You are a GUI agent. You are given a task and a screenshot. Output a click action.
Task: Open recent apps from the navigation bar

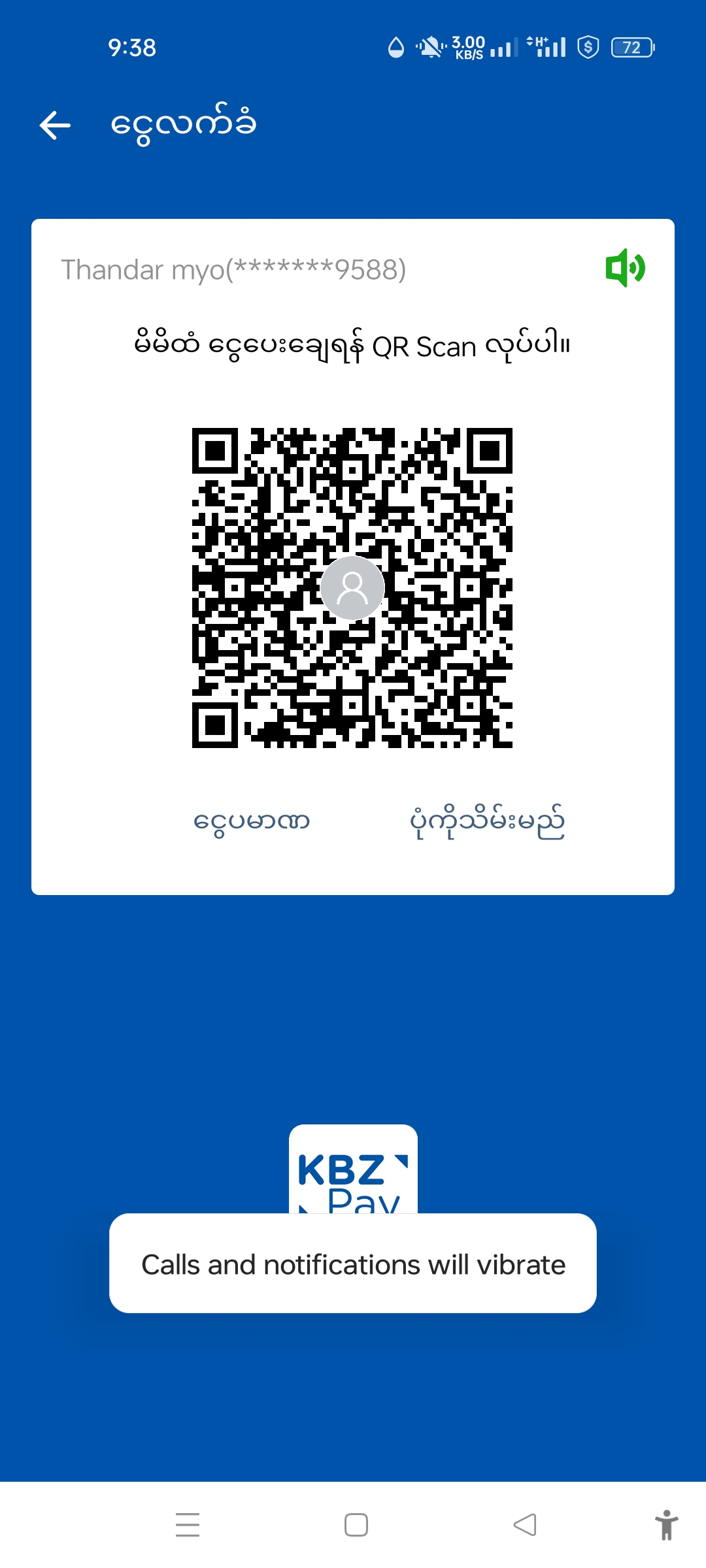[188, 1524]
